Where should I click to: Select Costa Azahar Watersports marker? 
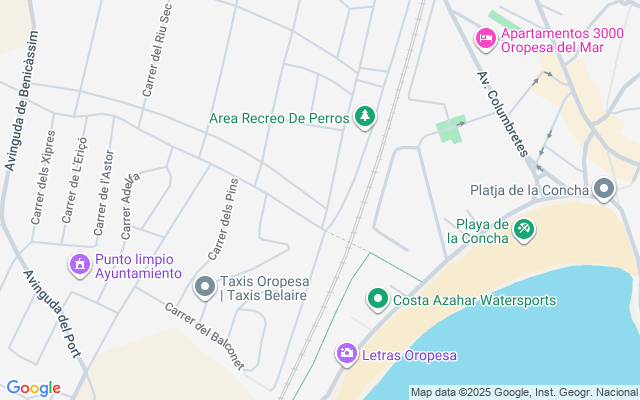click(377, 299)
